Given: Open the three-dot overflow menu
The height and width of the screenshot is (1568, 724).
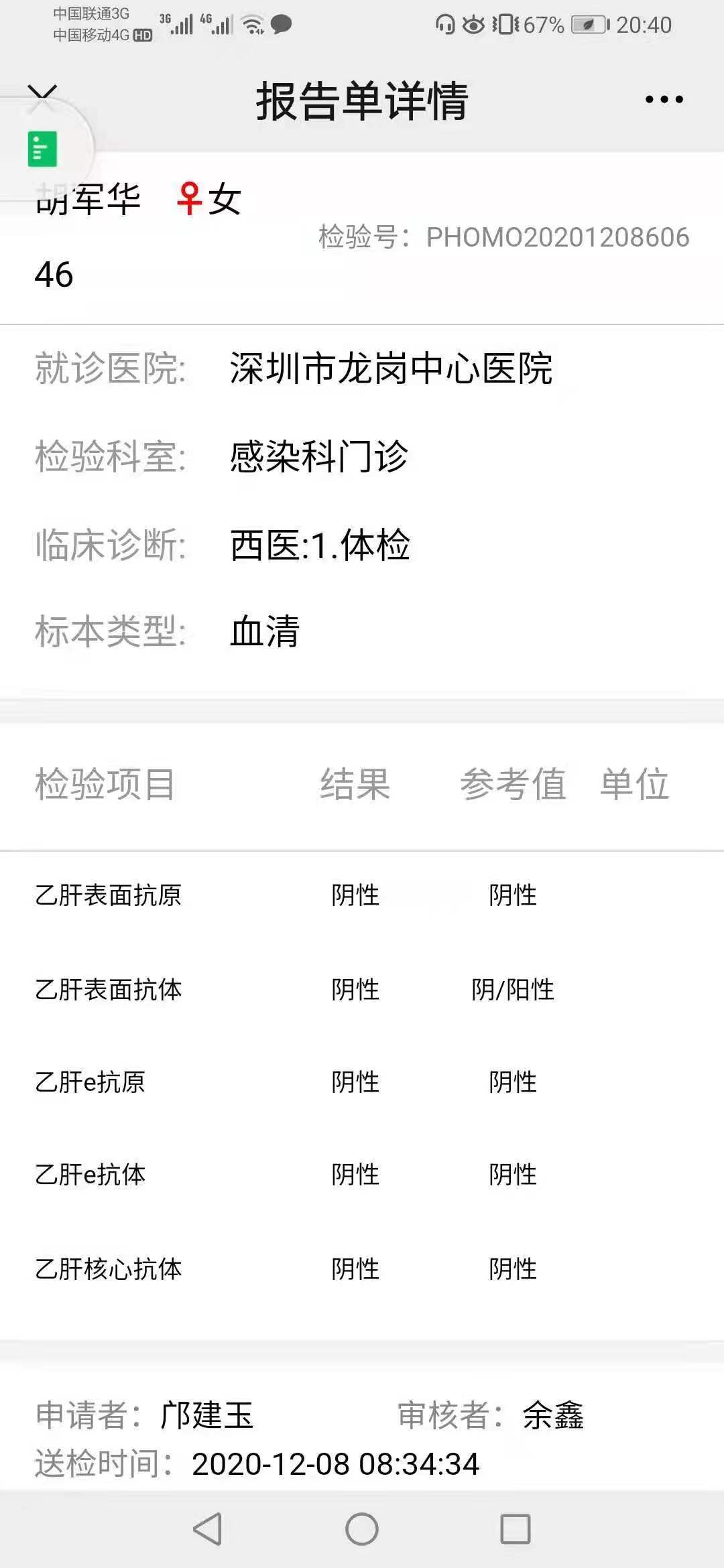Looking at the screenshot, I should point(664,100).
